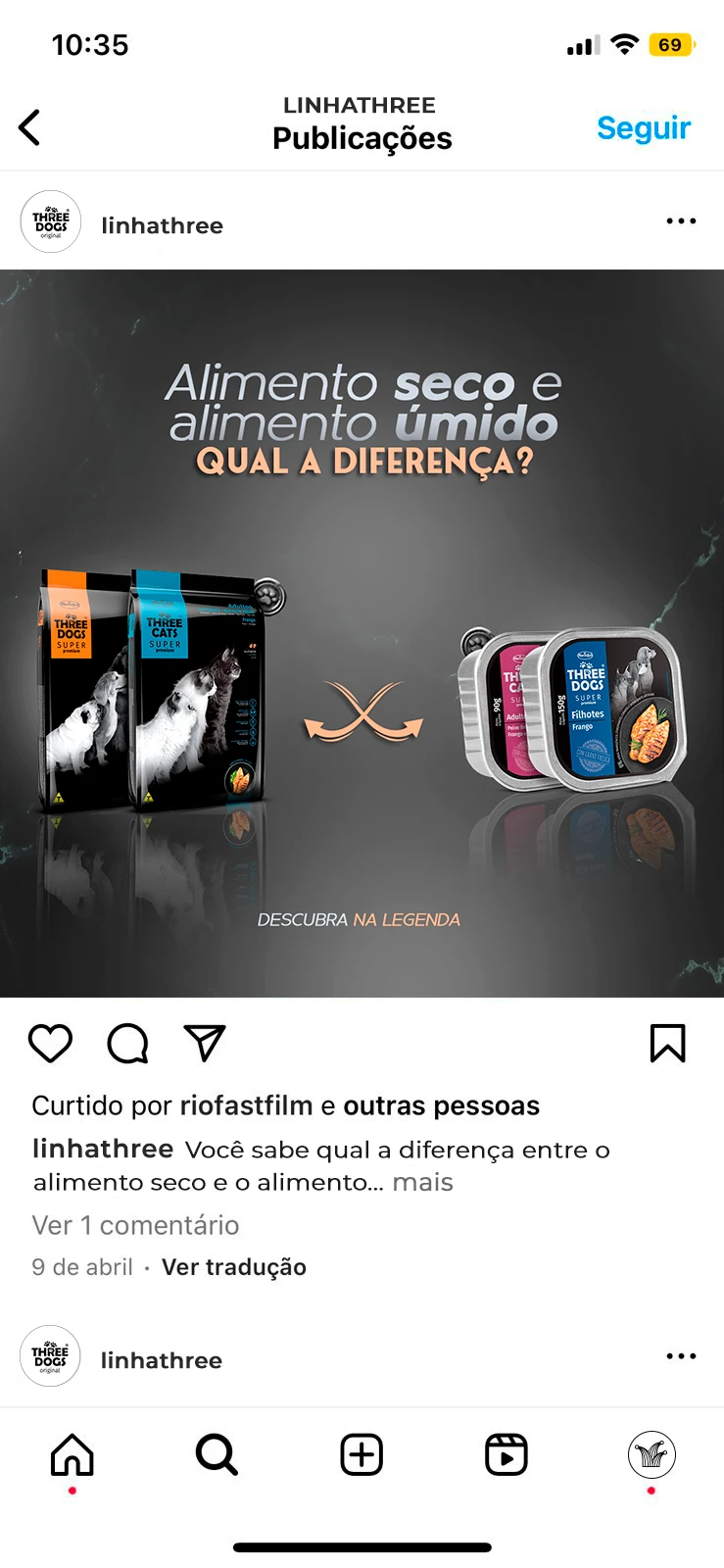Like the dry and wet food post
The height and width of the screenshot is (1568, 724).
coord(50,1044)
